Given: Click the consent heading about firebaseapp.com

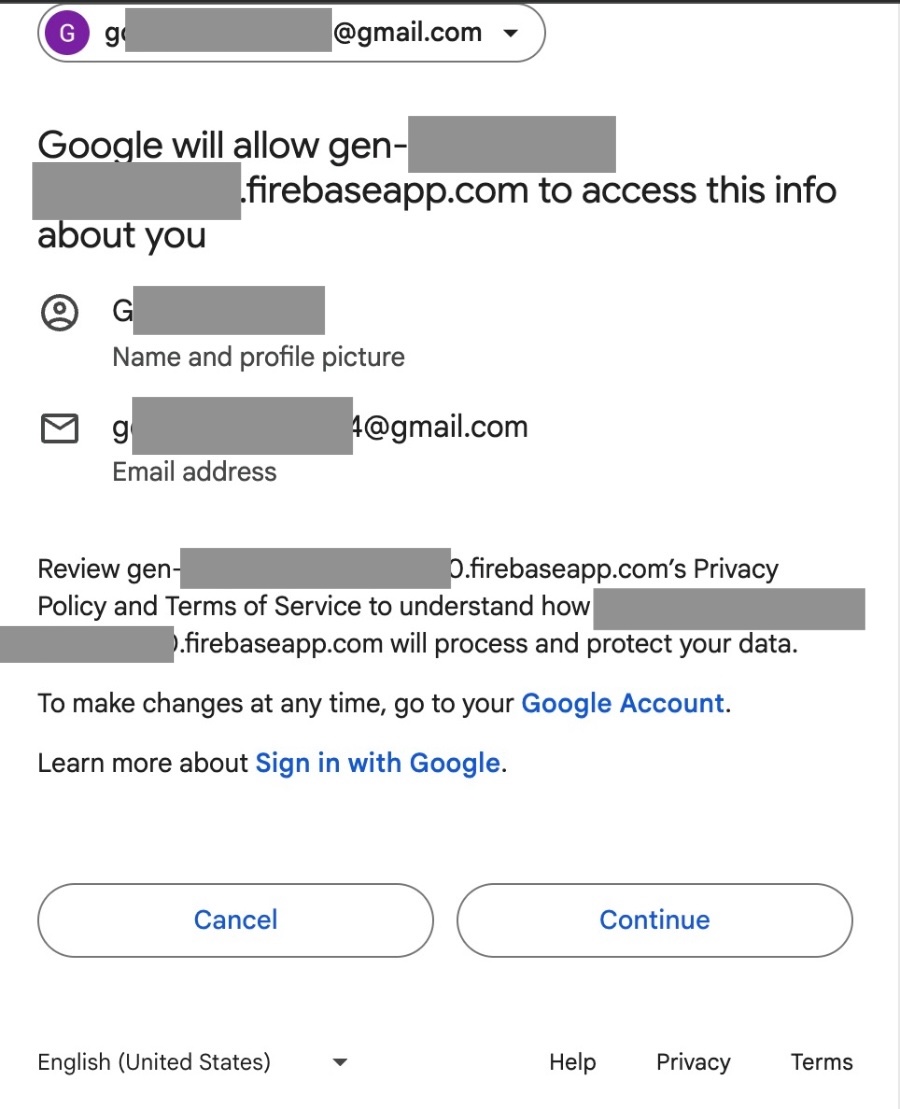Looking at the screenshot, I should pyautogui.click(x=437, y=189).
